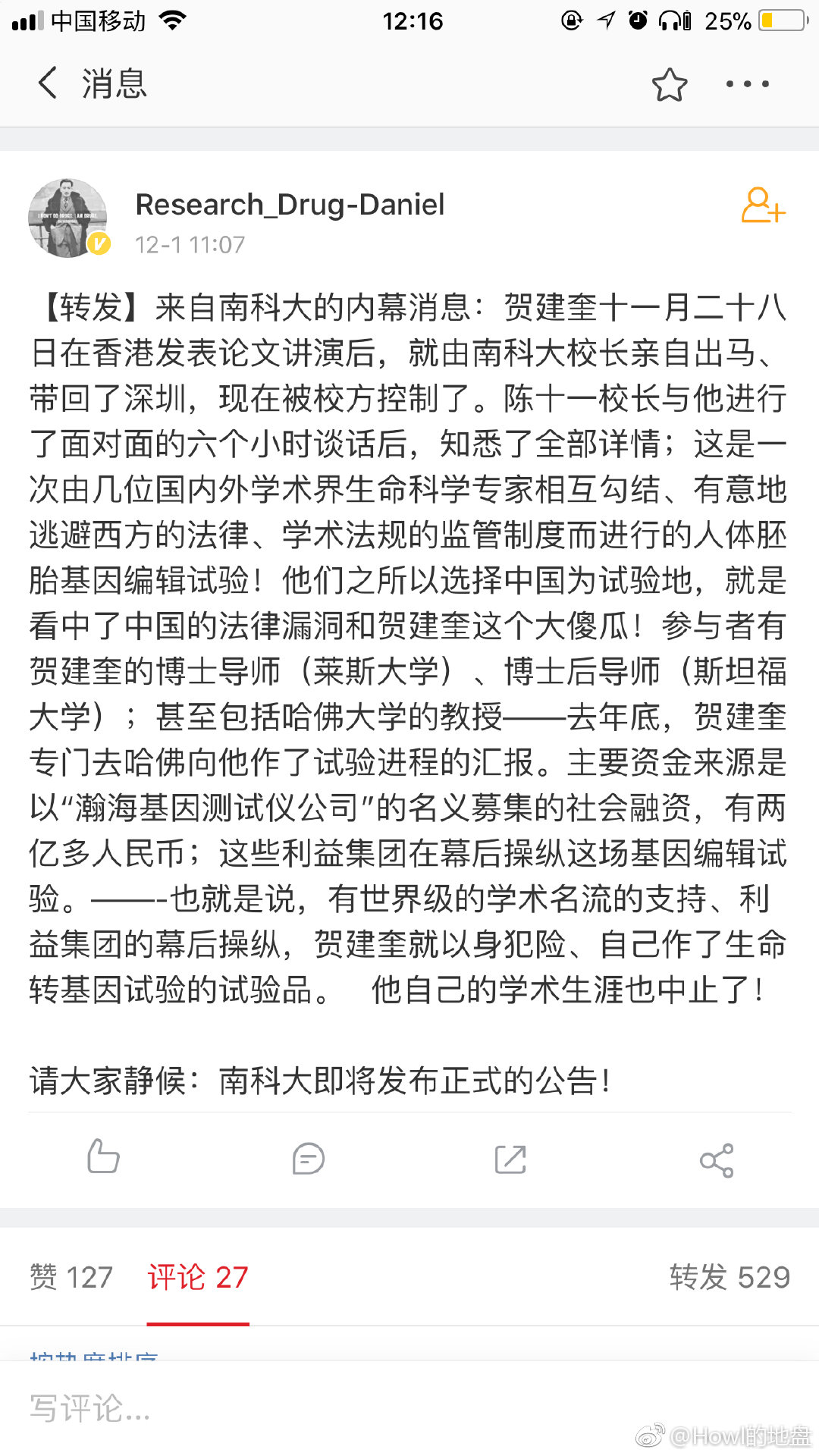Image resolution: width=819 pixels, height=1456 pixels.
Task: Favorite this post with the star icon
Action: coord(670,84)
